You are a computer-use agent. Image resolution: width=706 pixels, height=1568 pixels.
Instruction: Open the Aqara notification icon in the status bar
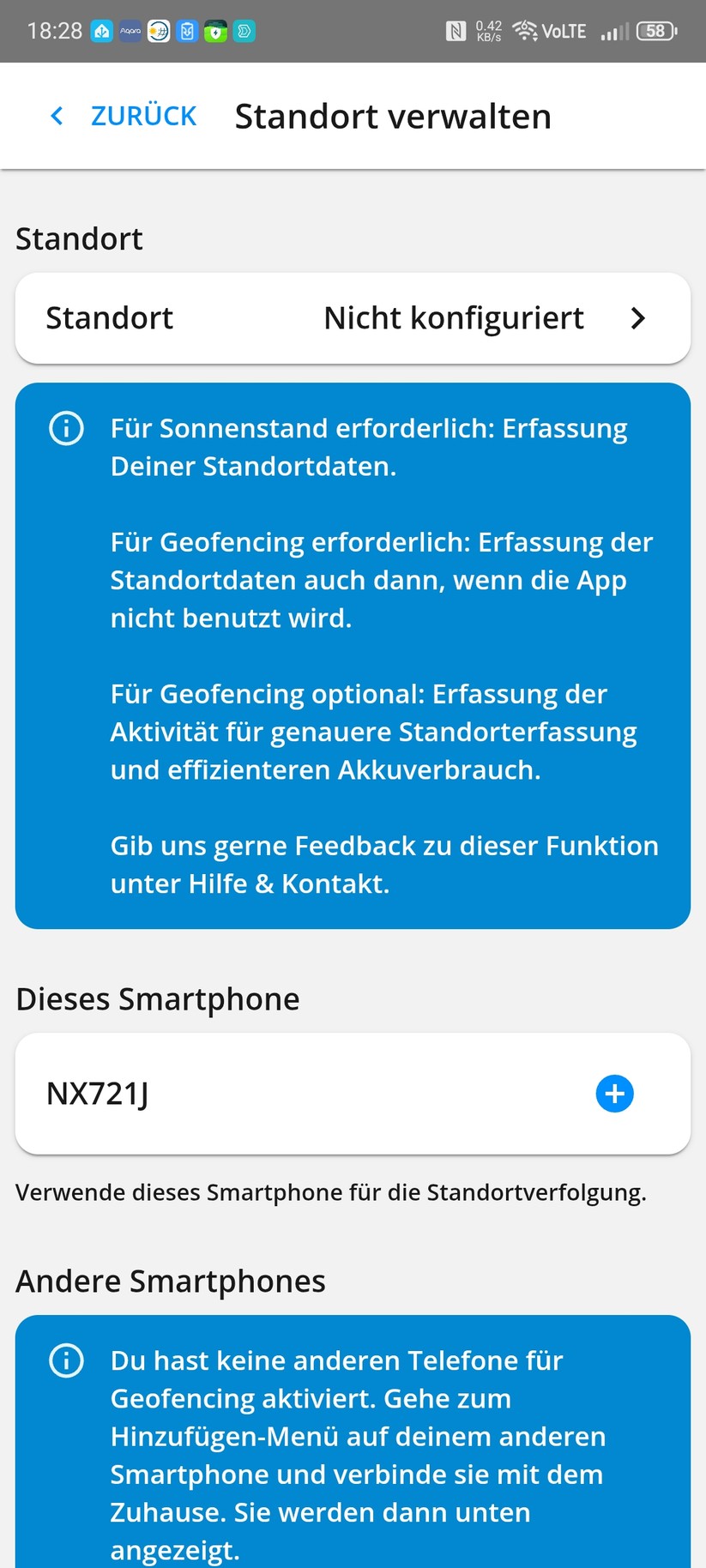(129, 31)
